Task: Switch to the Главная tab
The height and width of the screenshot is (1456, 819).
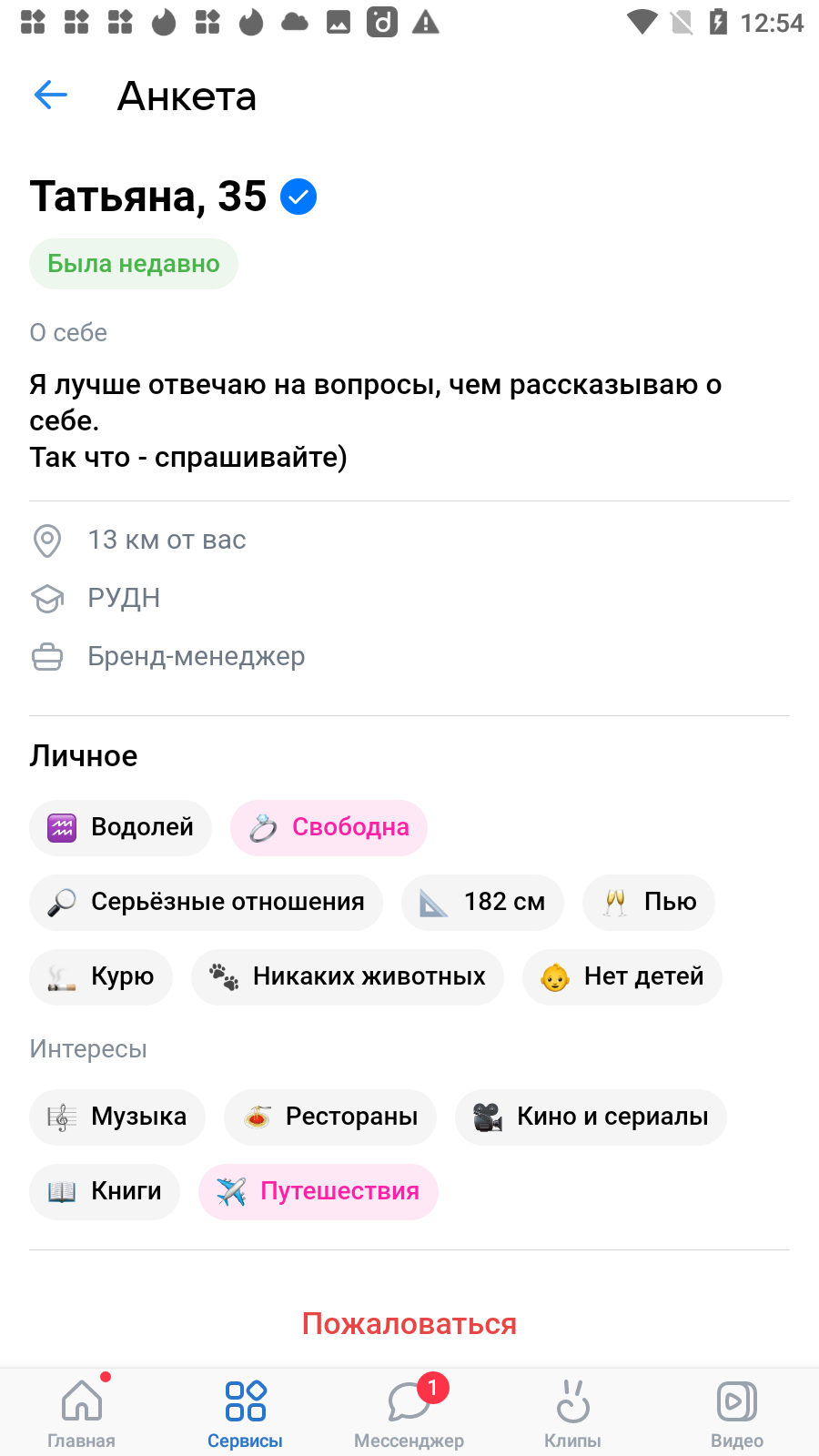Action: [x=82, y=1412]
